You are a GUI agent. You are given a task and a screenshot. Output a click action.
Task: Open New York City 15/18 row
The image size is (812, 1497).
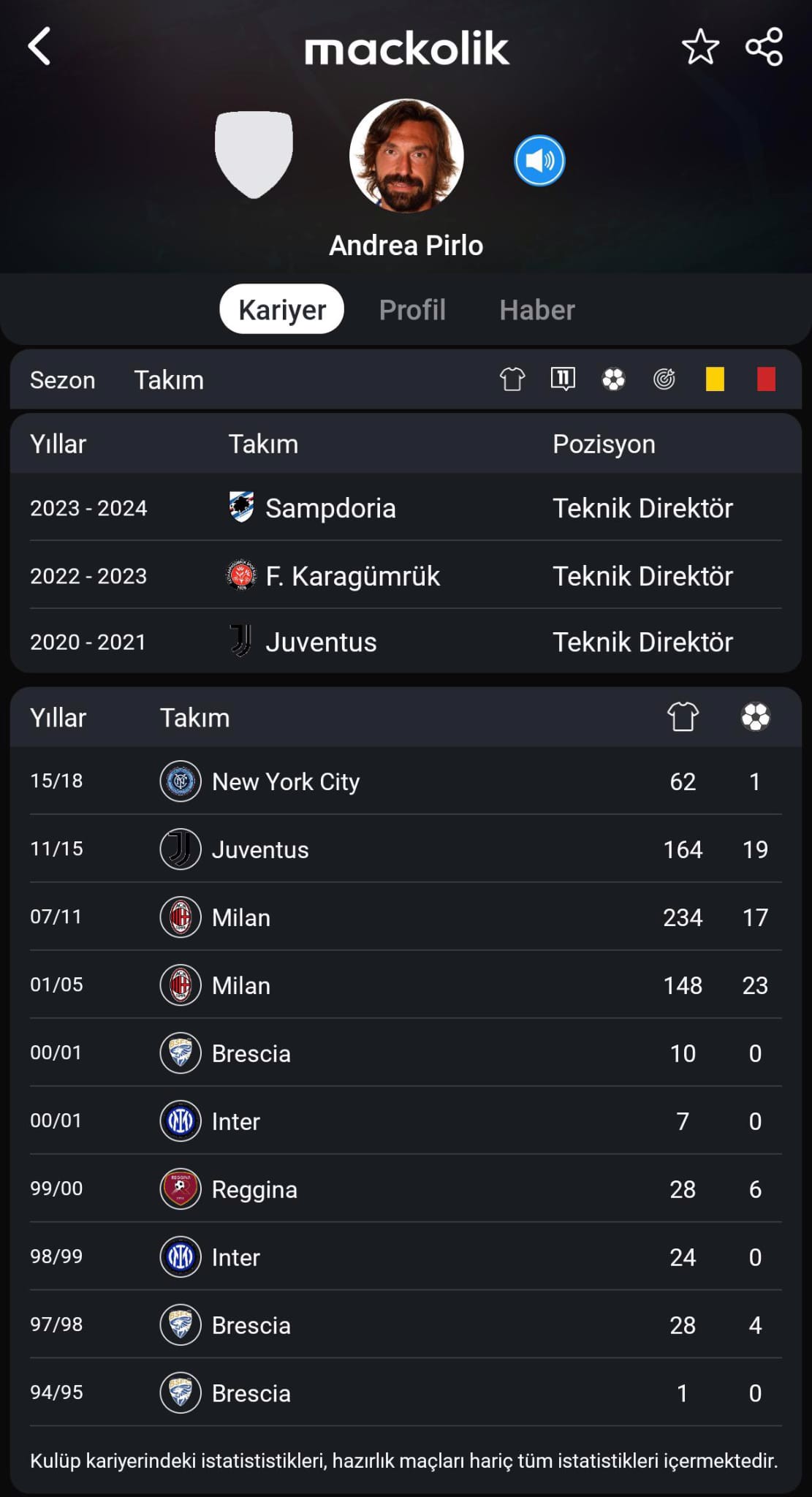(x=406, y=781)
